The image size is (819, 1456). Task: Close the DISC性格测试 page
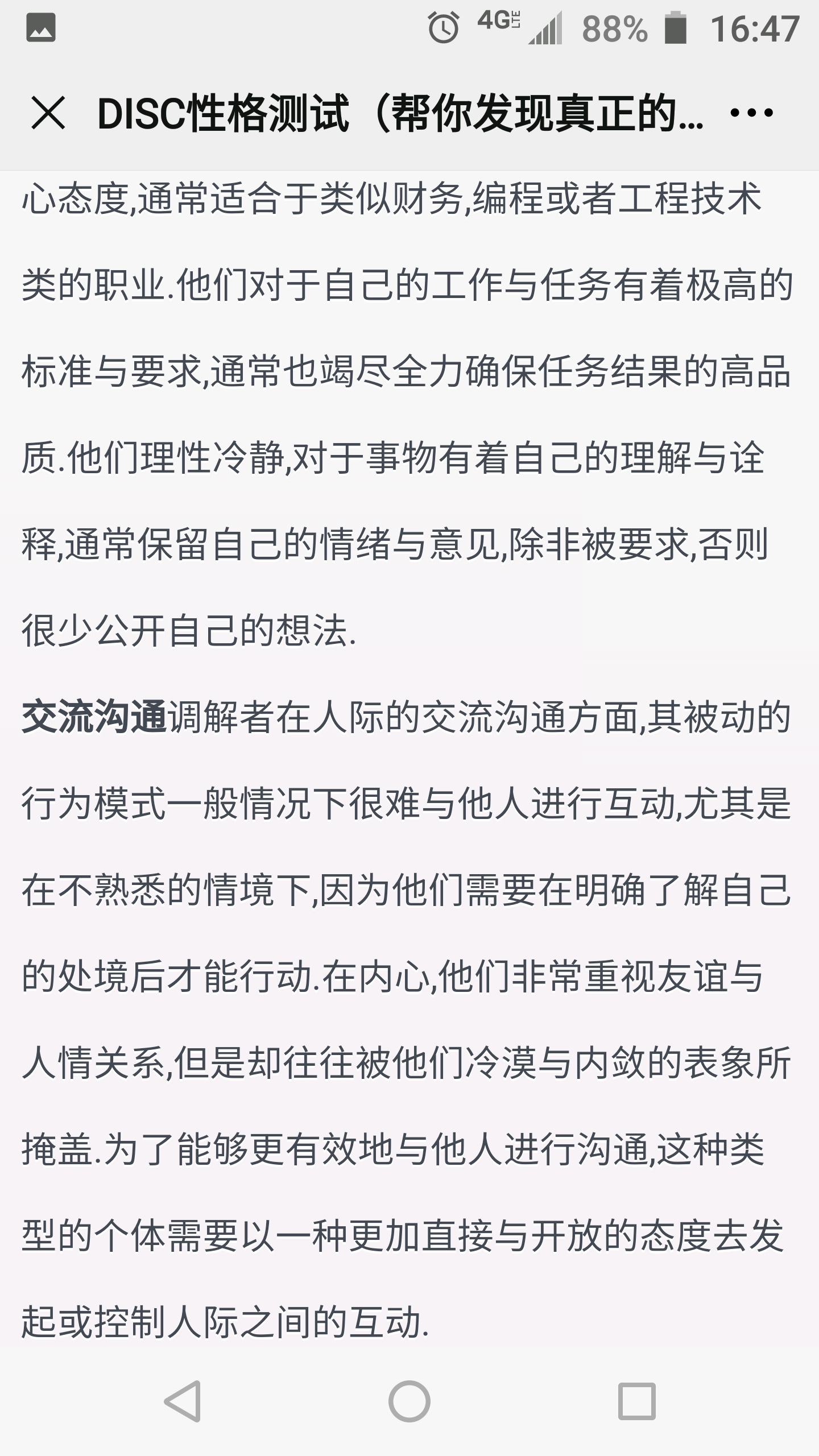pos(48,113)
